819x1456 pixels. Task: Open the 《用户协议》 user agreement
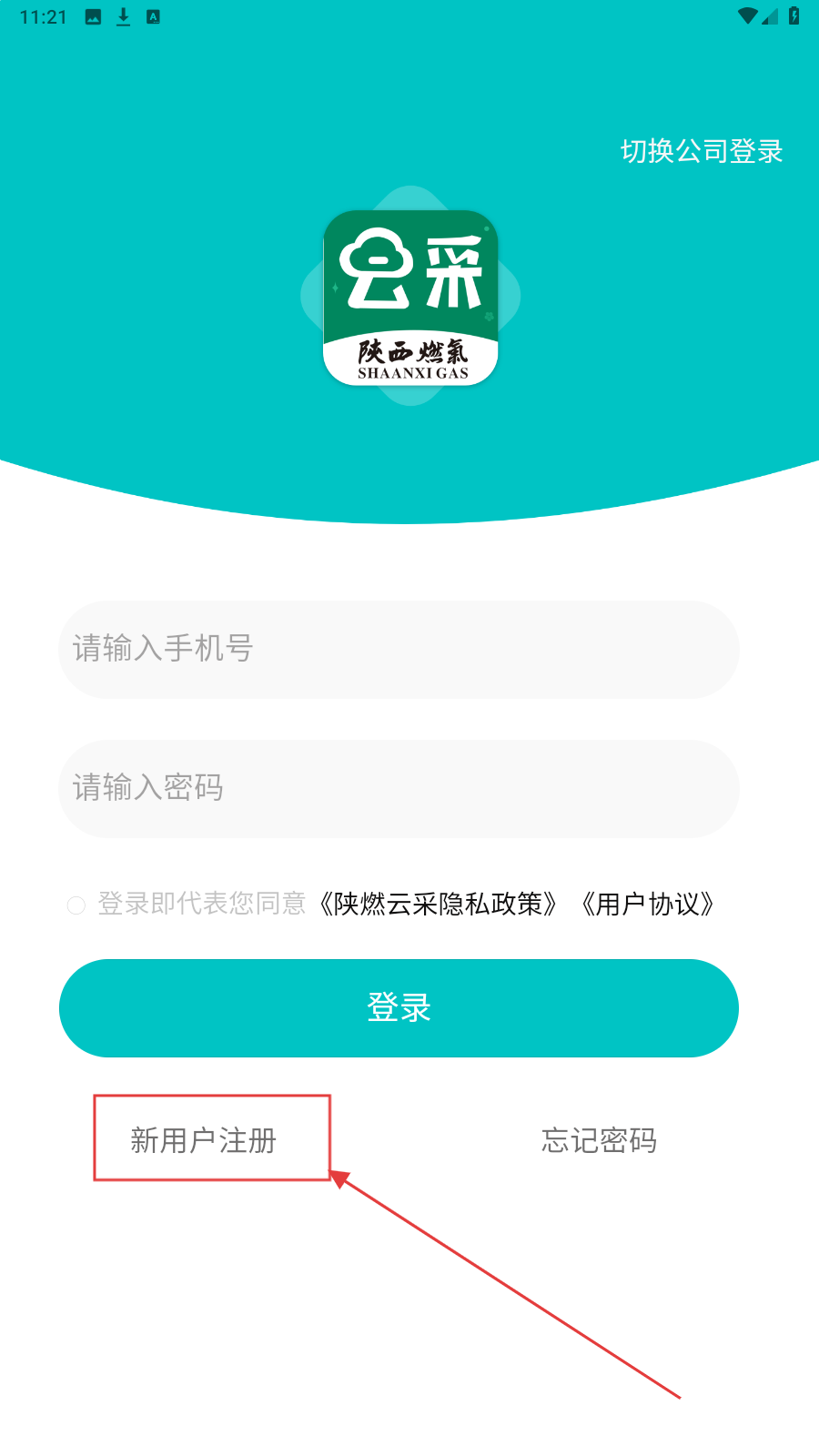tap(647, 905)
